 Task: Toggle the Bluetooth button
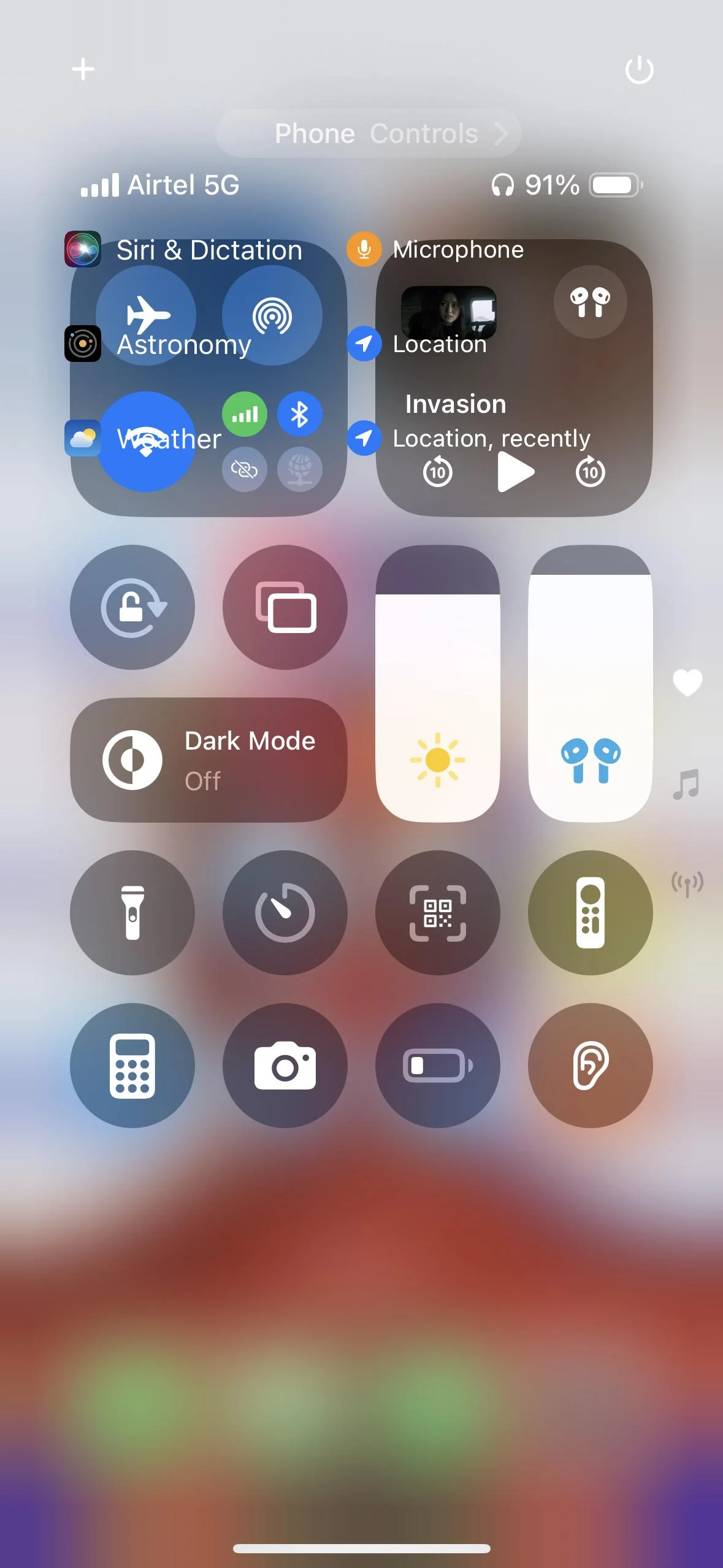point(299,415)
